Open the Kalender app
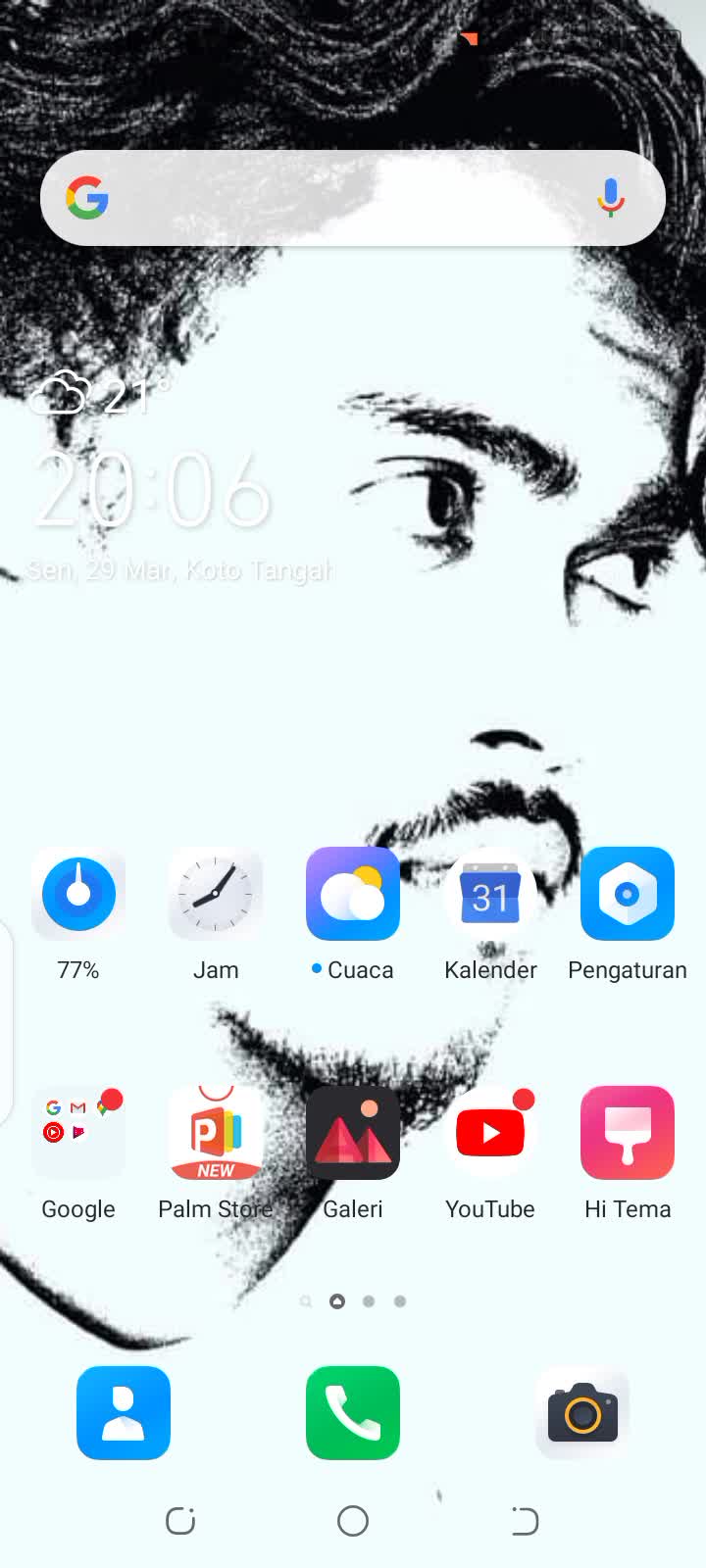Viewport: 706px width, 1568px height. [x=490, y=894]
